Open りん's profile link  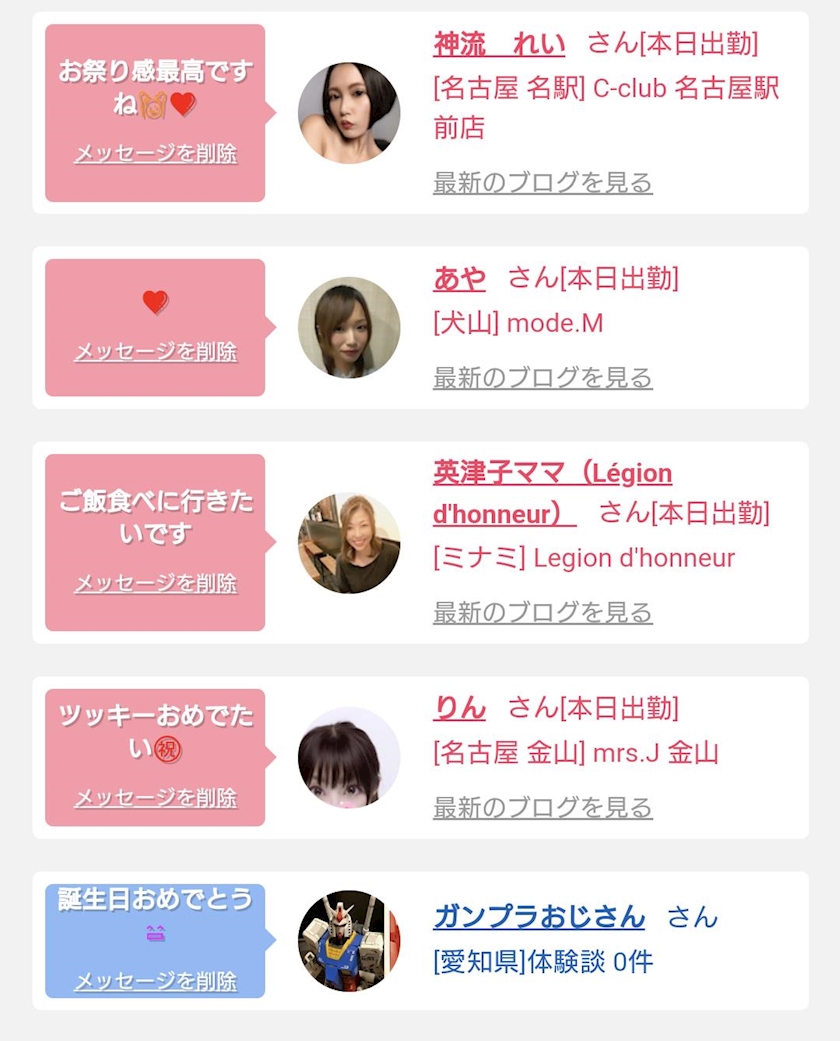(x=459, y=708)
